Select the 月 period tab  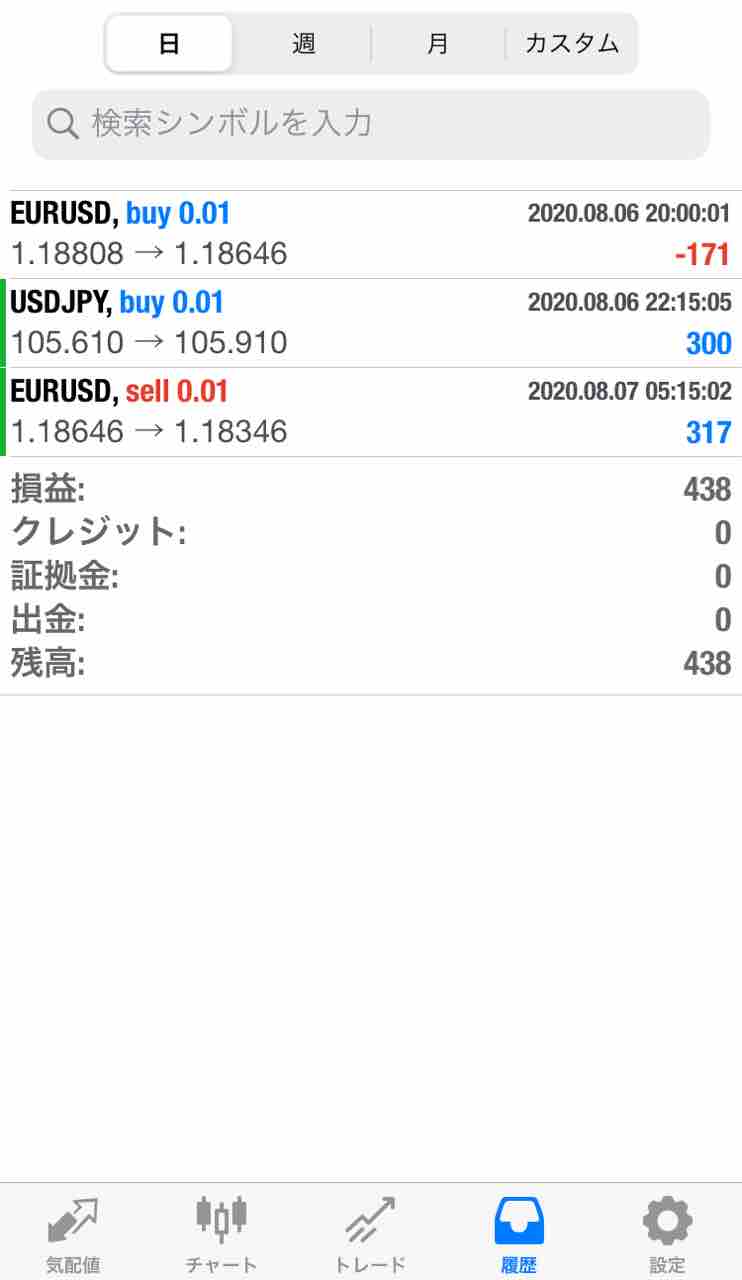(x=438, y=44)
